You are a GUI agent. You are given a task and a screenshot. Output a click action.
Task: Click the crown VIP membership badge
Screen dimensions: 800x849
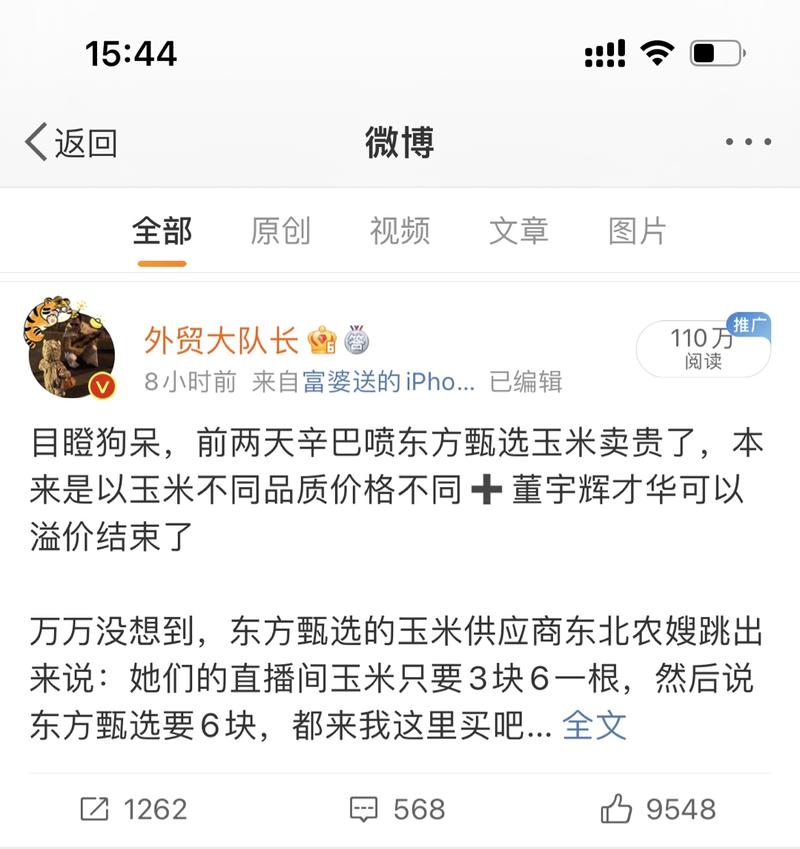[319, 340]
